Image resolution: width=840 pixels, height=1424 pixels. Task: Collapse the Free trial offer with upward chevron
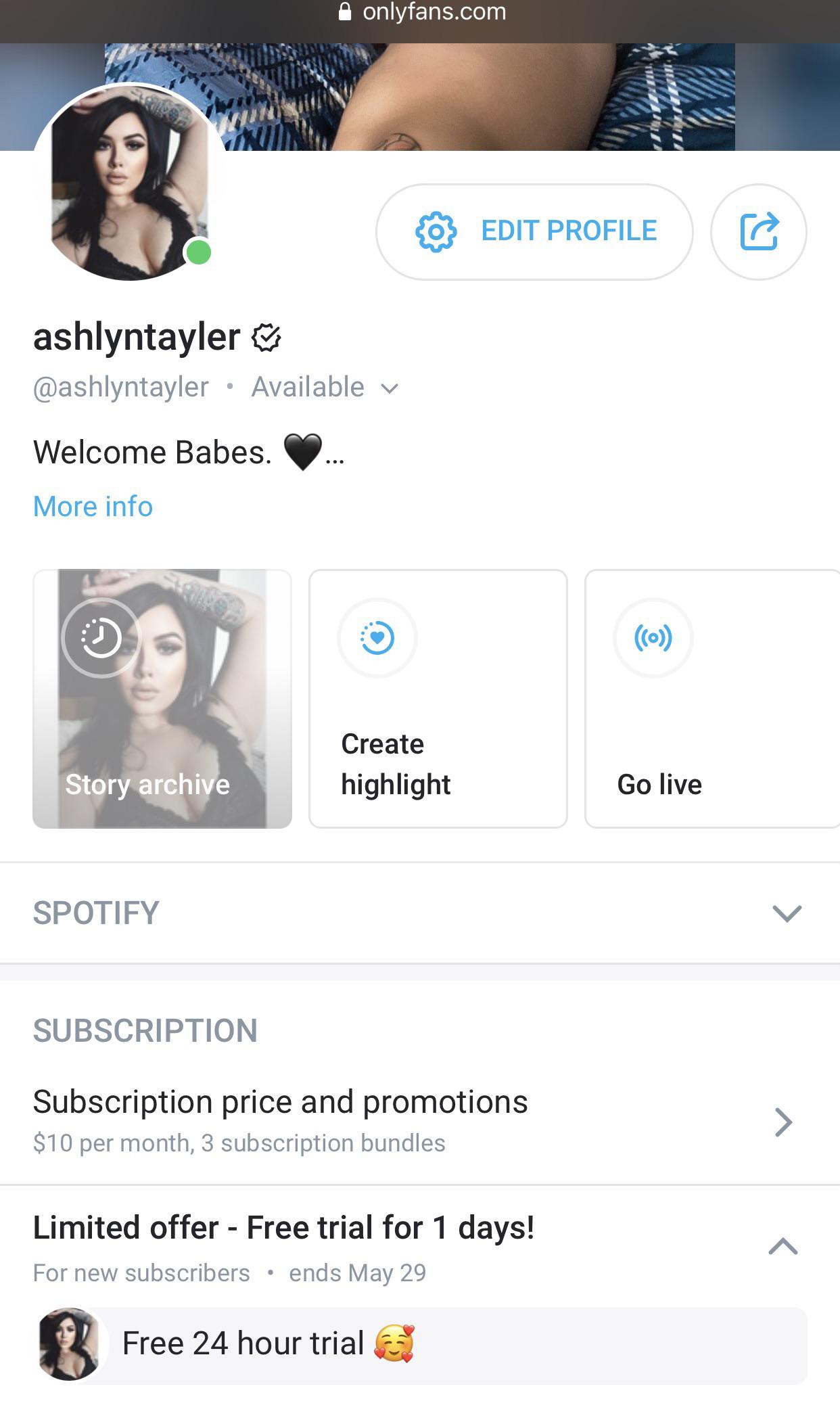[783, 1247]
